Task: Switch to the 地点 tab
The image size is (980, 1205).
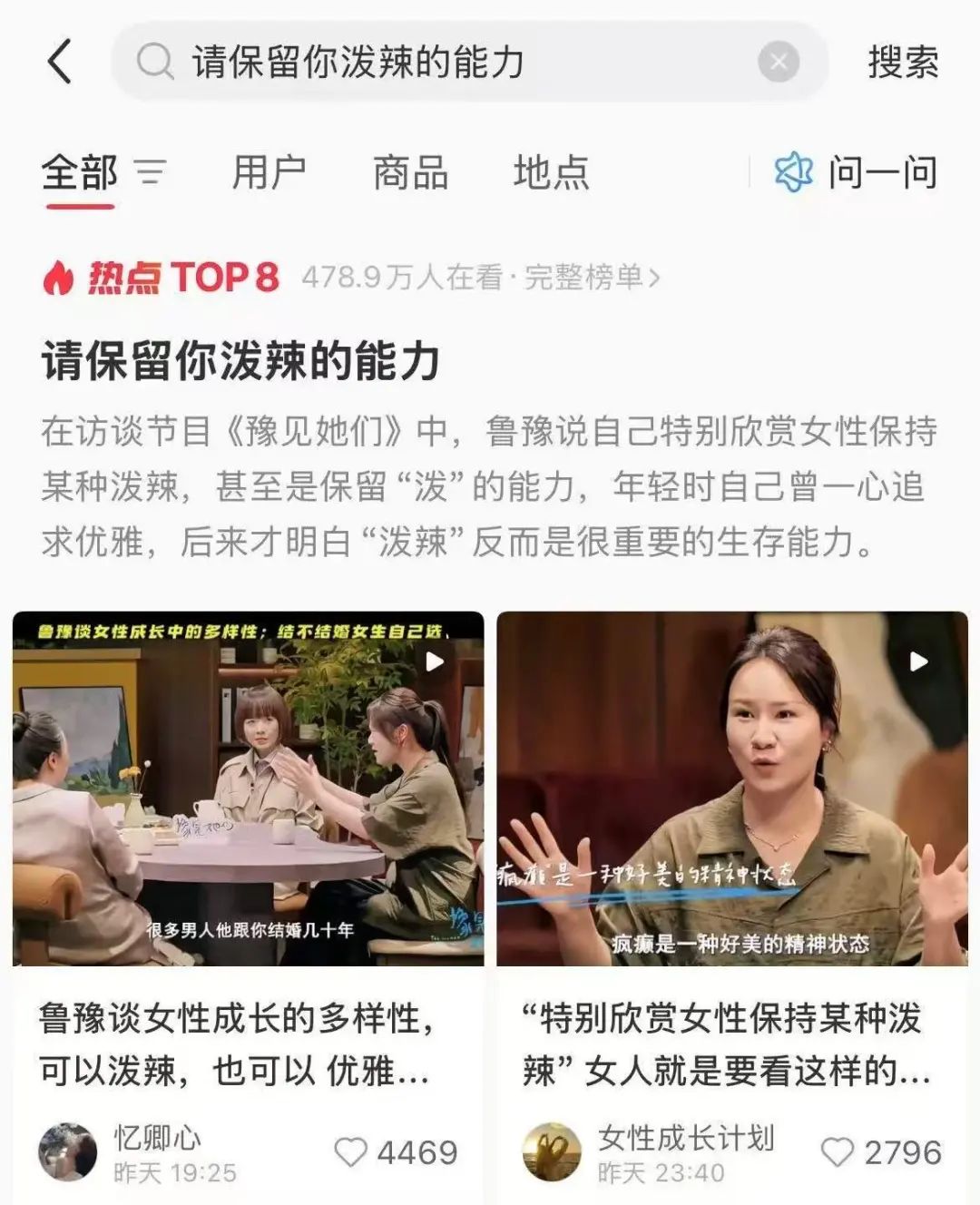Action: click(x=551, y=171)
